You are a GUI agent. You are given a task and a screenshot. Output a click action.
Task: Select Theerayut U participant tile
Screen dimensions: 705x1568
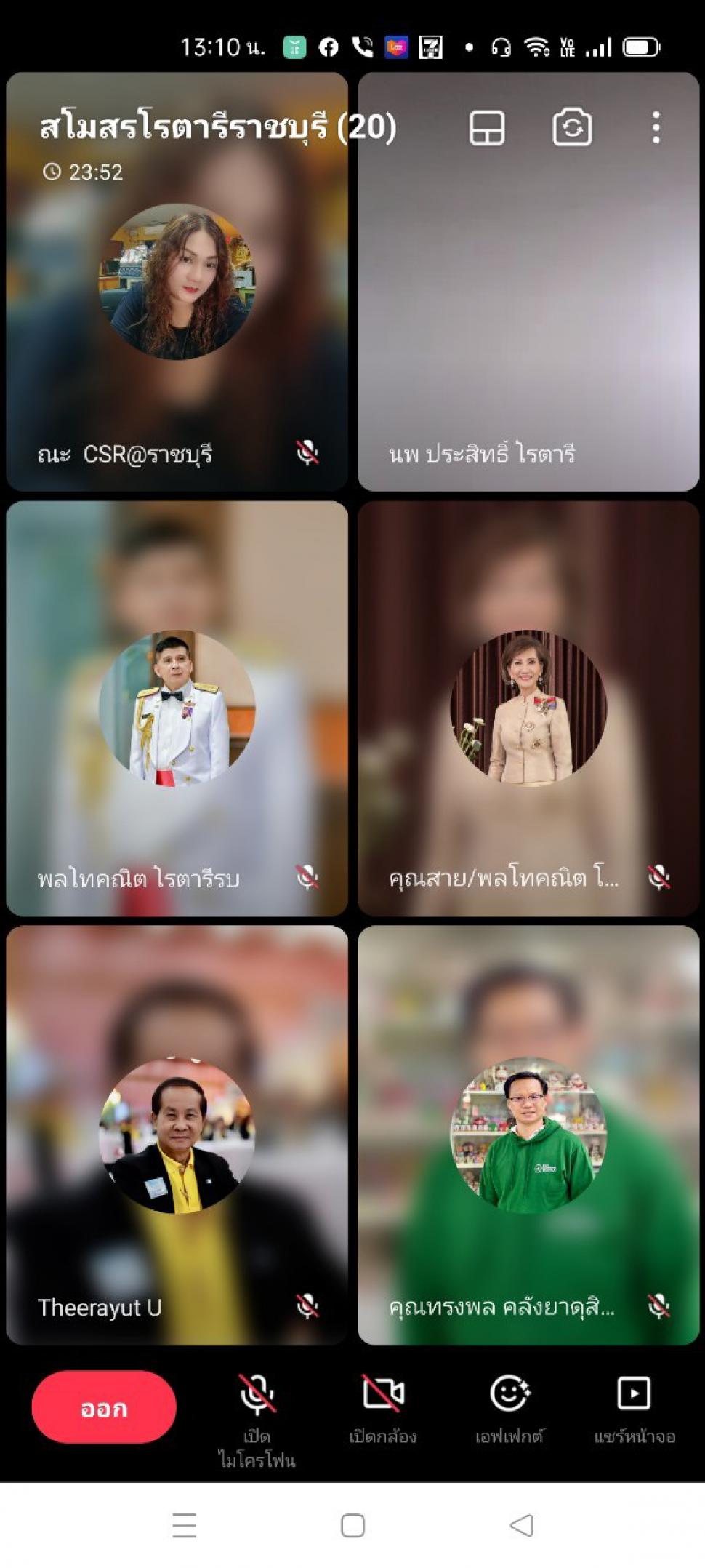coord(177,1135)
